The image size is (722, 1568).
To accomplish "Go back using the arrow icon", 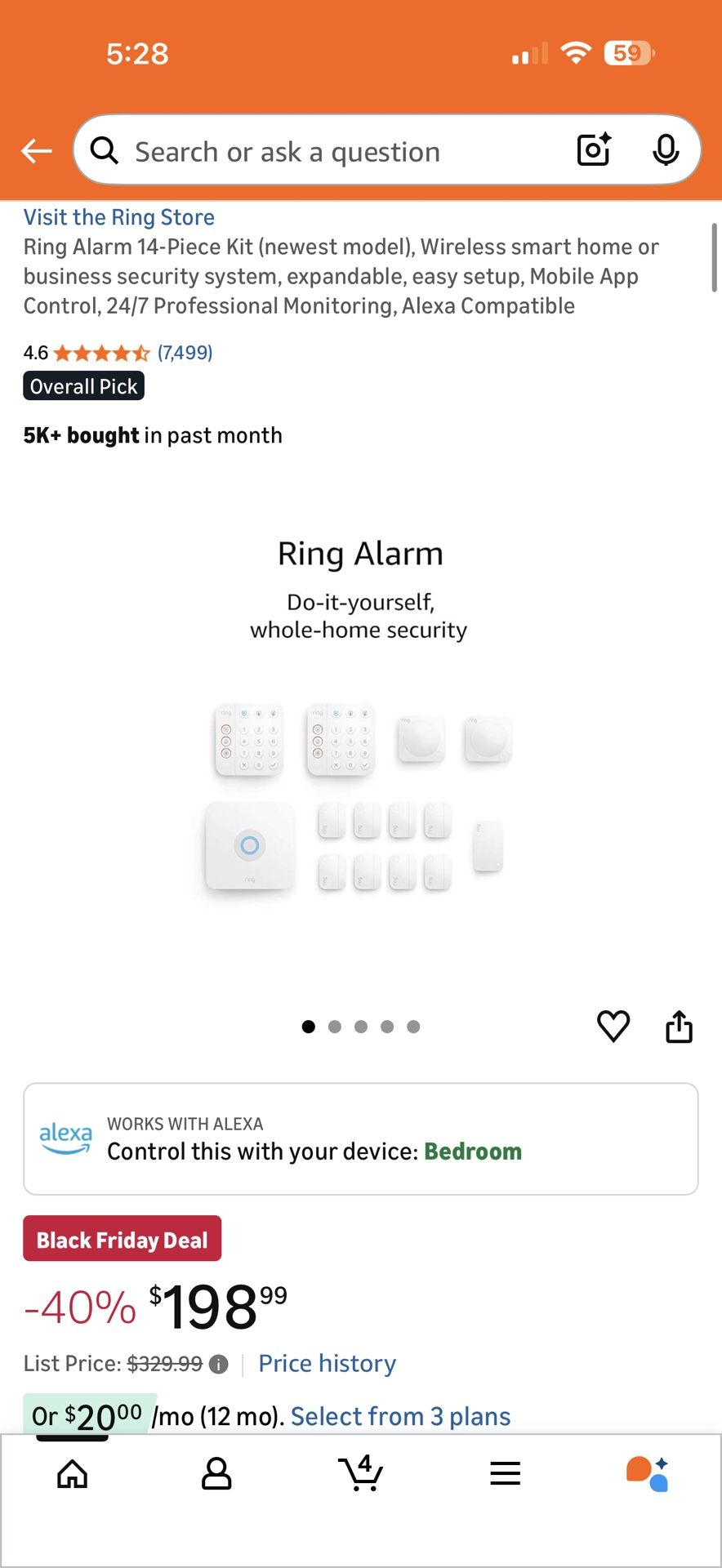I will [36, 150].
